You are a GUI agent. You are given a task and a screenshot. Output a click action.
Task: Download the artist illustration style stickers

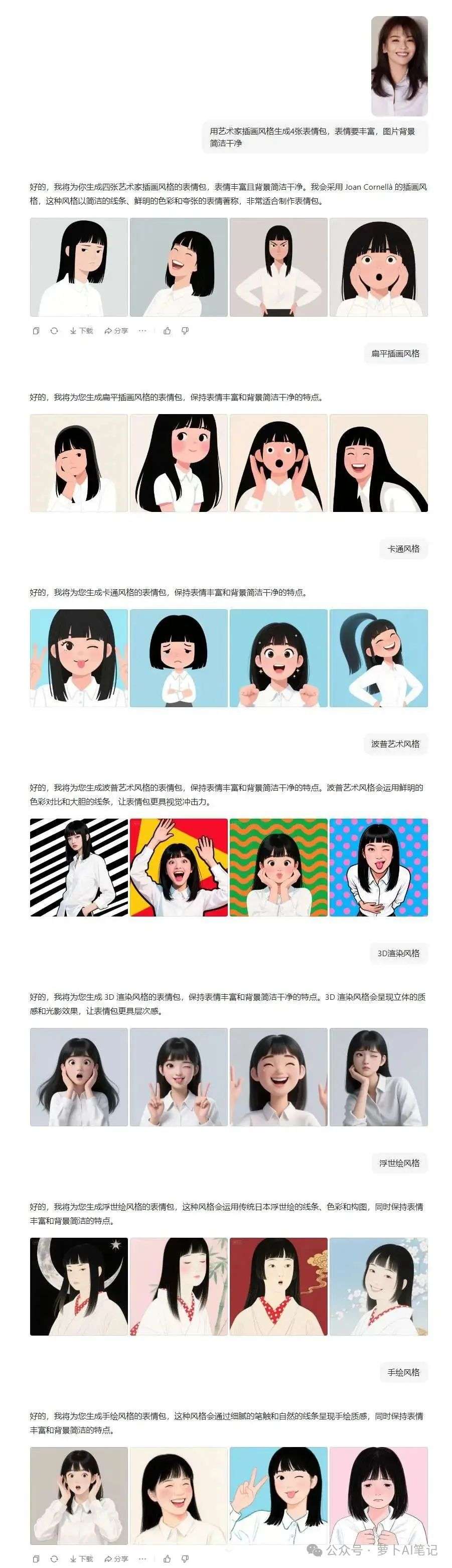(81, 331)
